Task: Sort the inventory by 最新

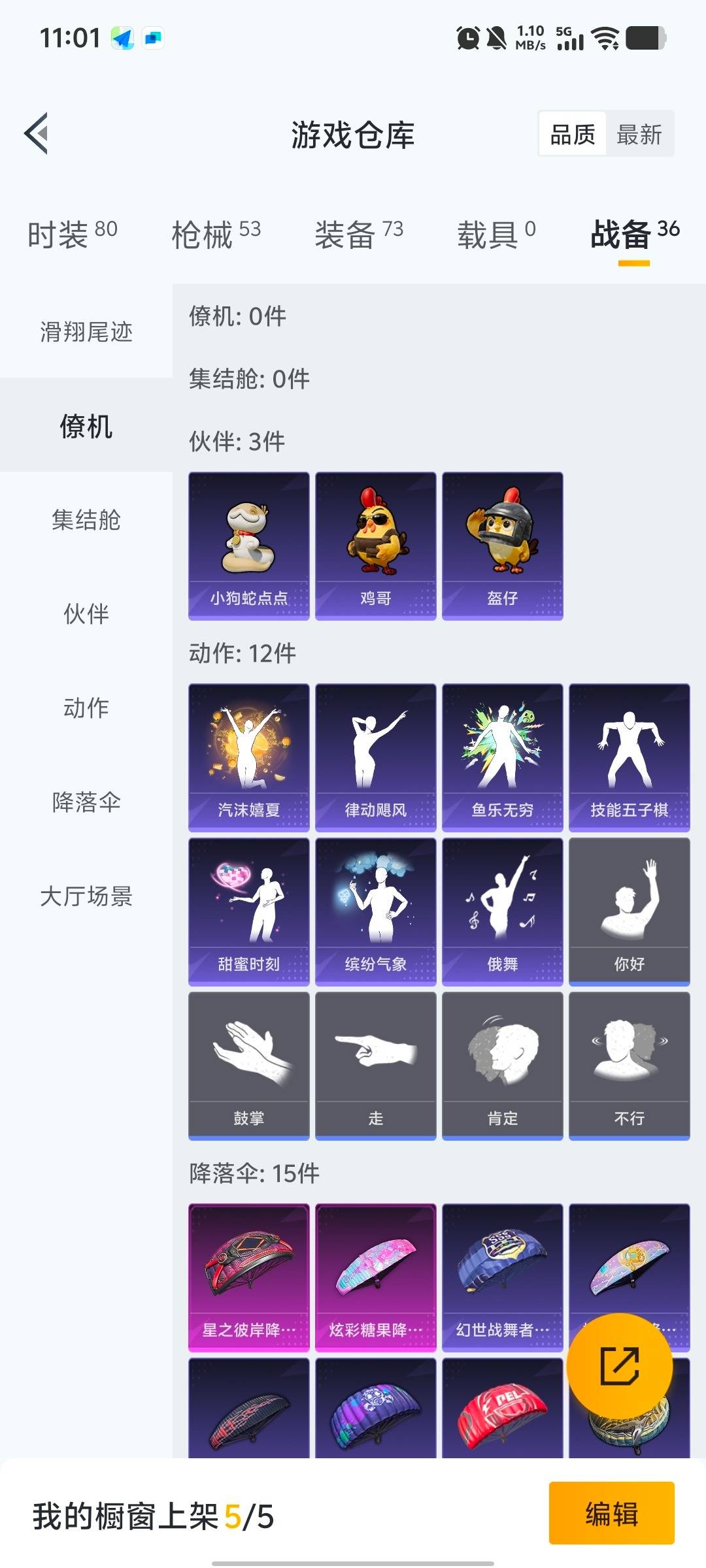Action: click(x=639, y=135)
